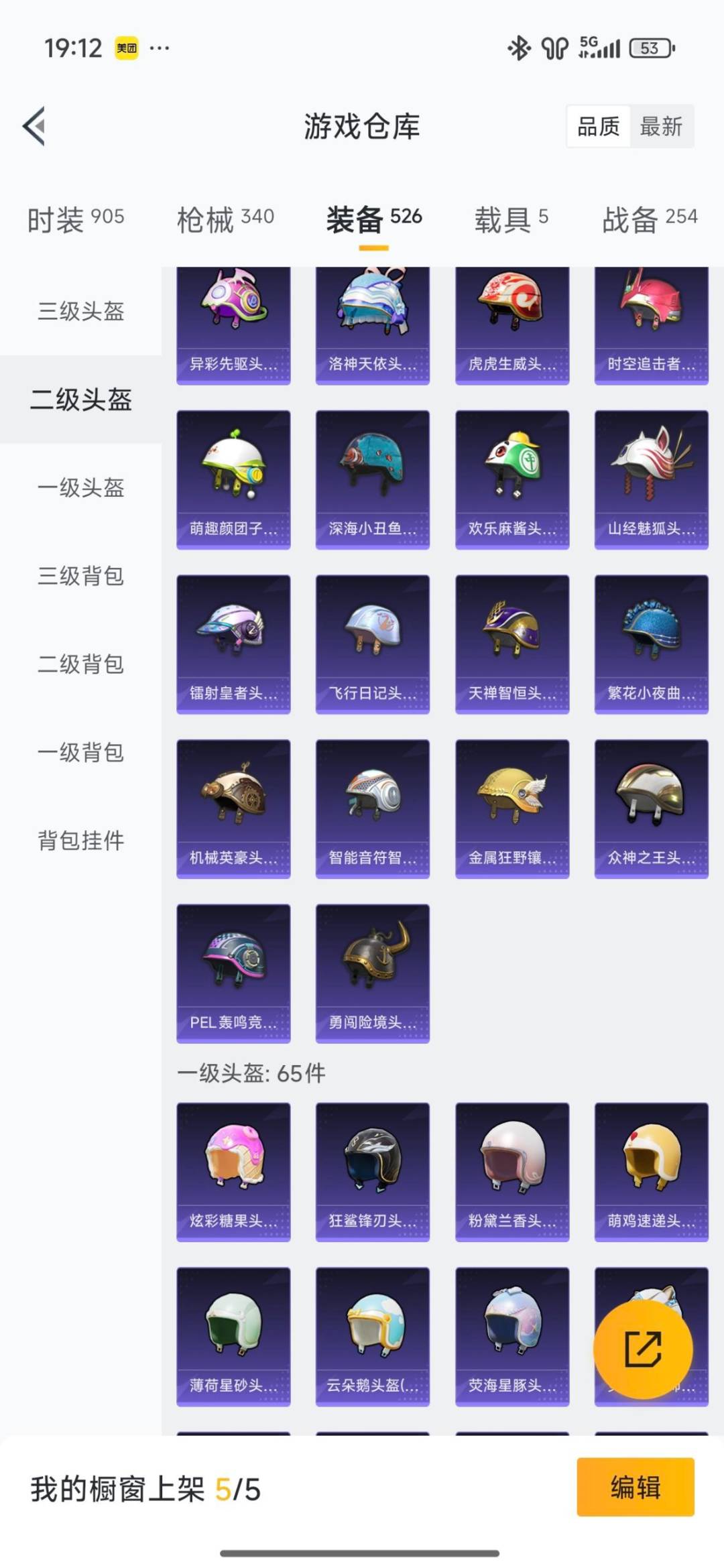
Task: Tap the 勇闯险境 horned helmet
Action: coord(372,972)
